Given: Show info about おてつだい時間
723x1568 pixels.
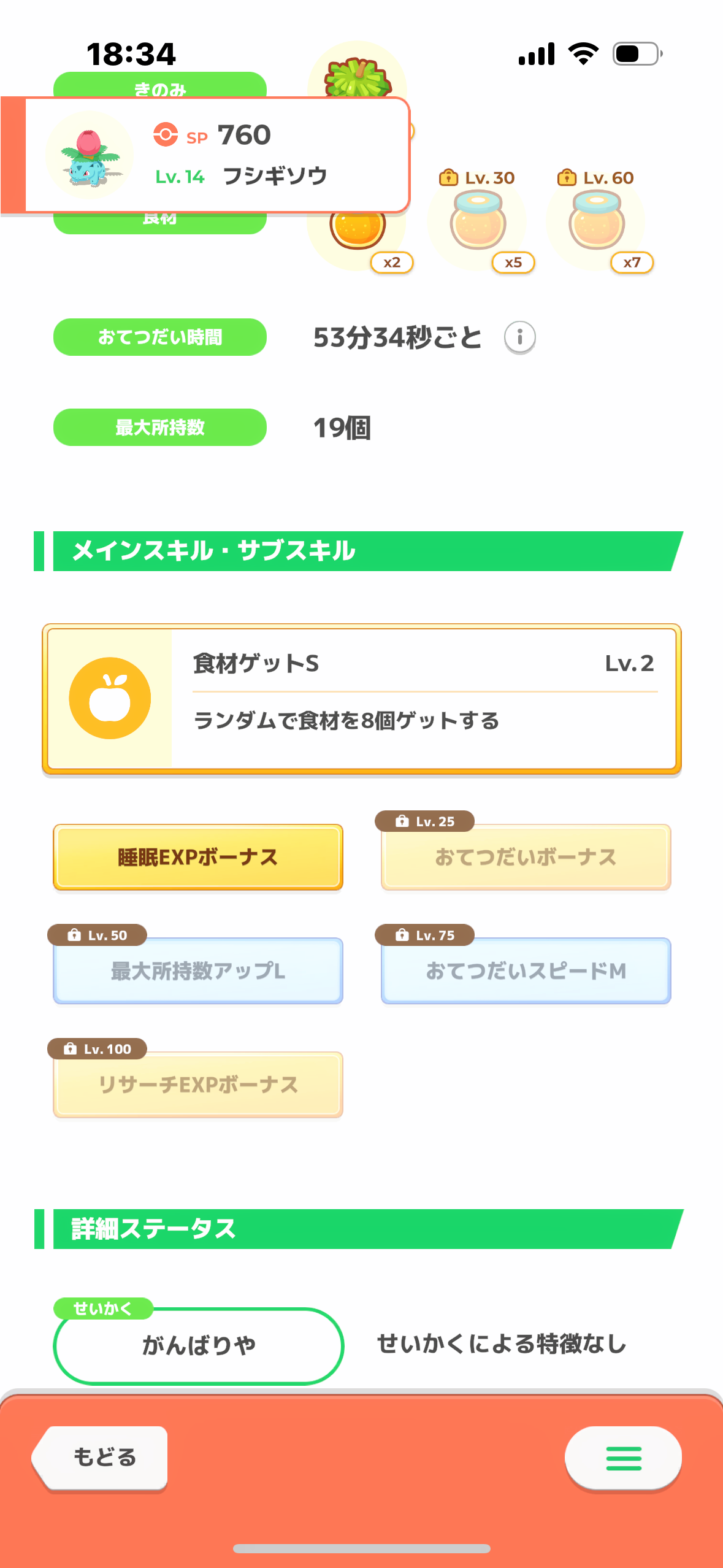Looking at the screenshot, I should coord(519,337).
